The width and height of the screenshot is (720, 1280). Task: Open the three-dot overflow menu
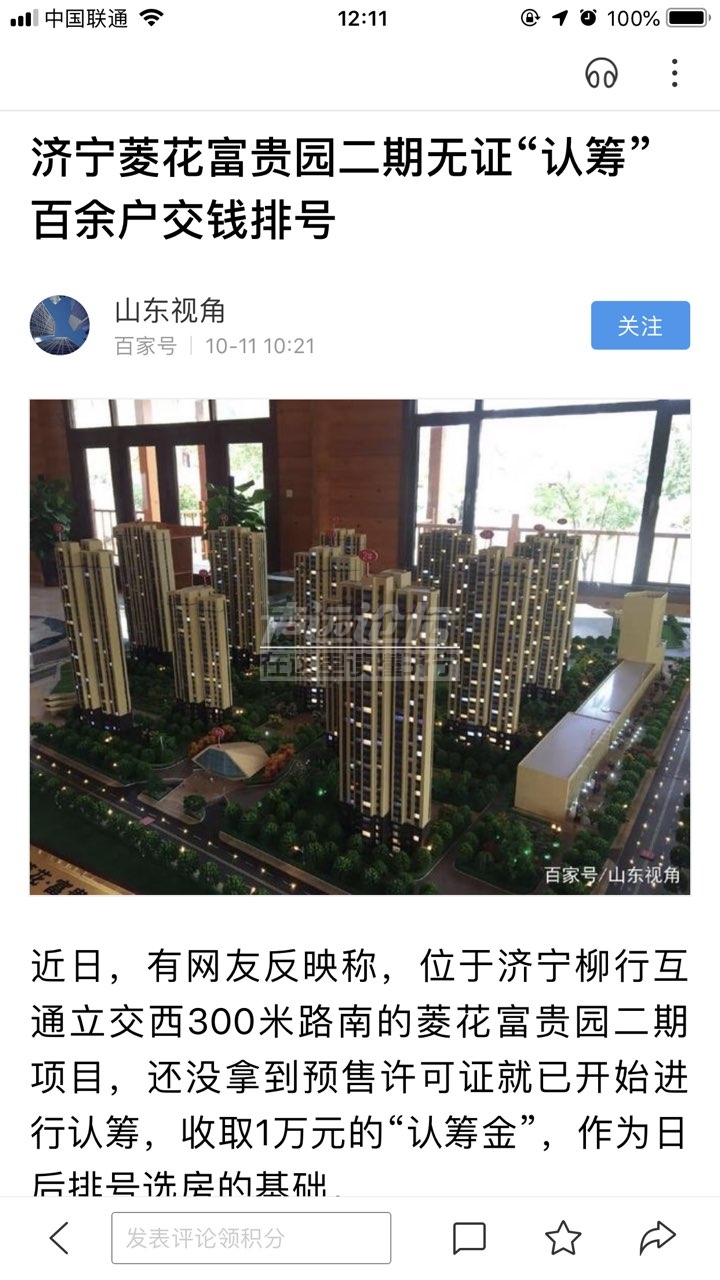point(675,73)
